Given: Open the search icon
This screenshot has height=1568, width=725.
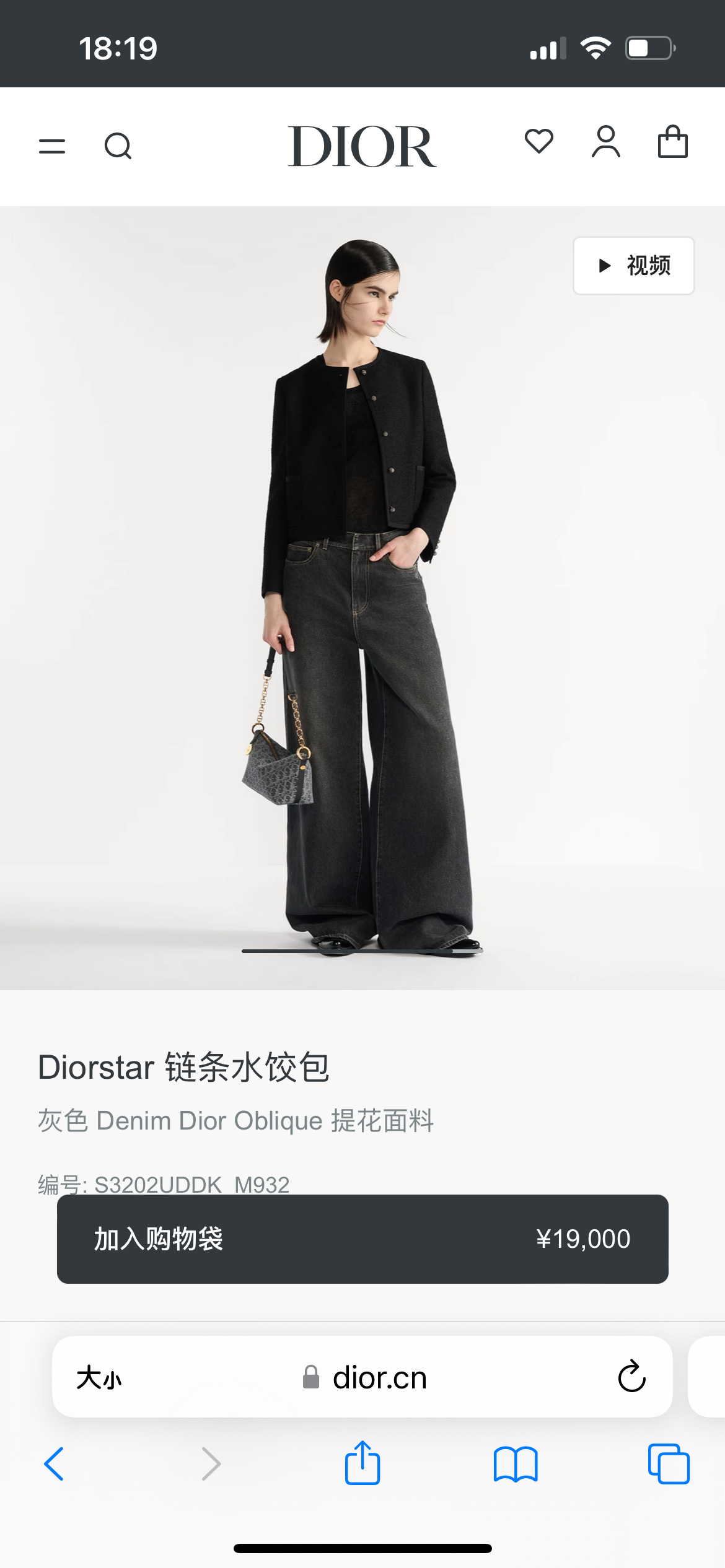Looking at the screenshot, I should pyautogui.click(x=118, y=146).
